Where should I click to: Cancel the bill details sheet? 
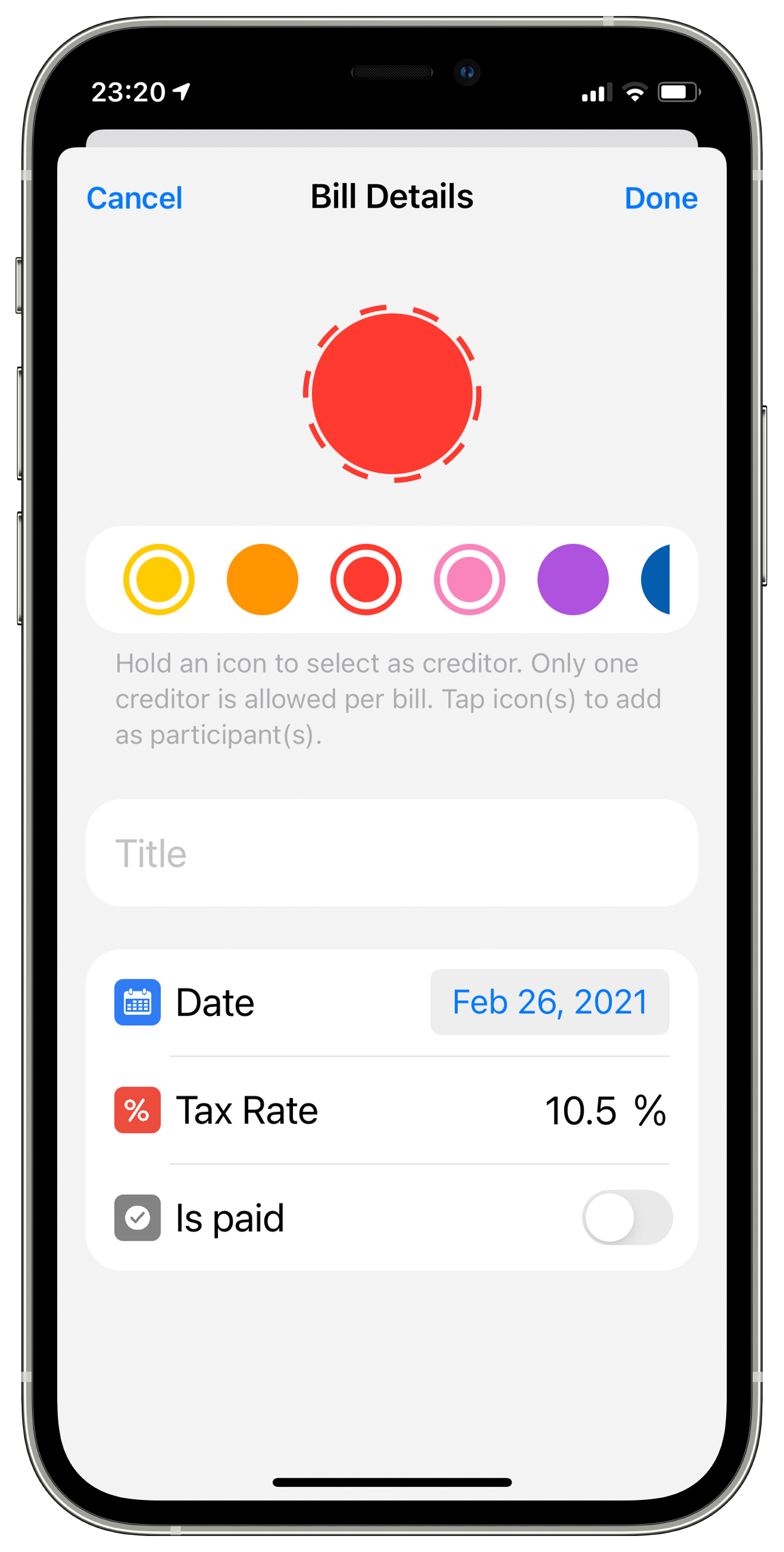pyautogui.click(x=134, y=198)
